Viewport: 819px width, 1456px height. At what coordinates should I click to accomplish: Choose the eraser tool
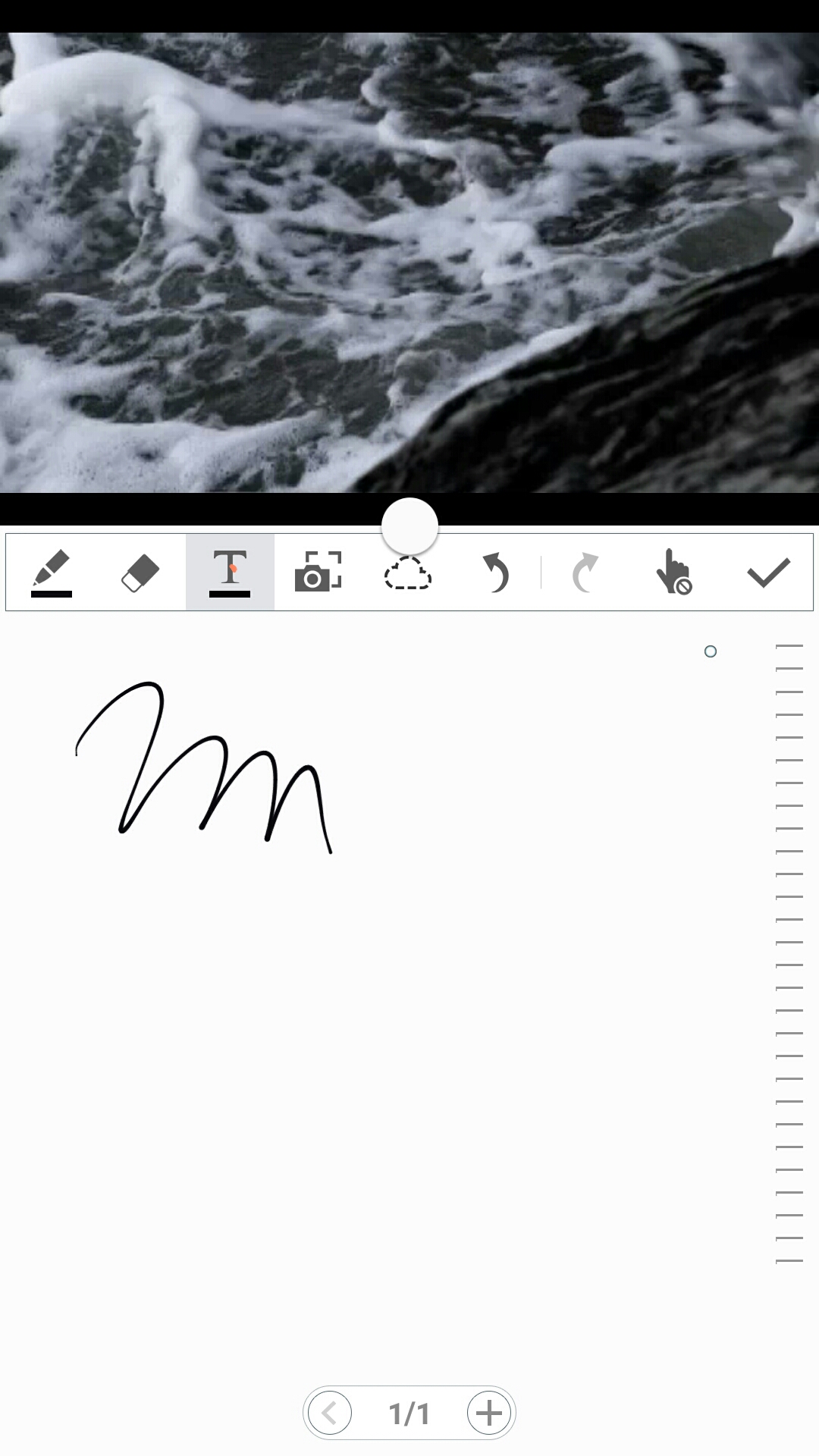(140, 573)
